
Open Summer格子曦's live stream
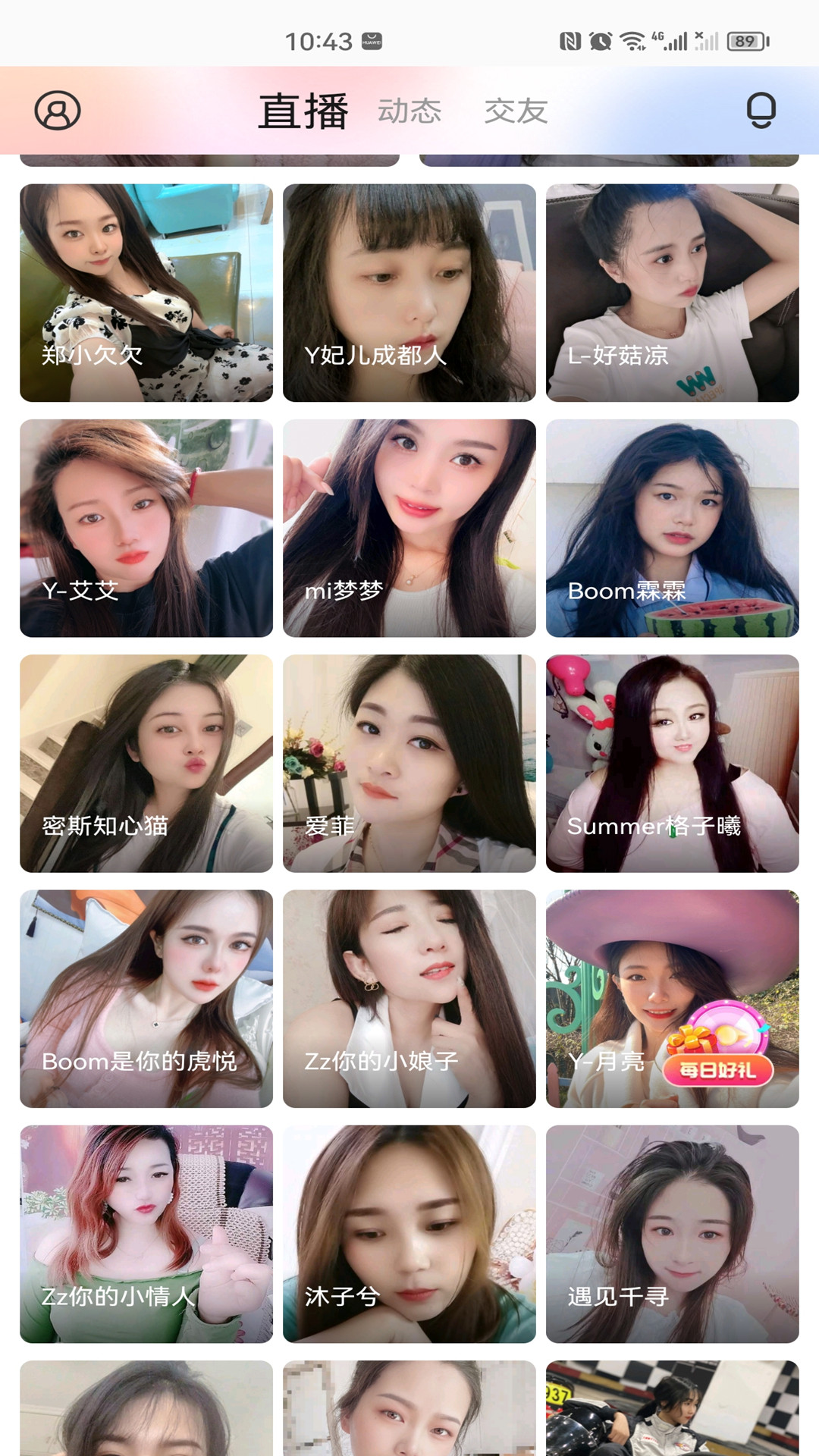[673, 763]
